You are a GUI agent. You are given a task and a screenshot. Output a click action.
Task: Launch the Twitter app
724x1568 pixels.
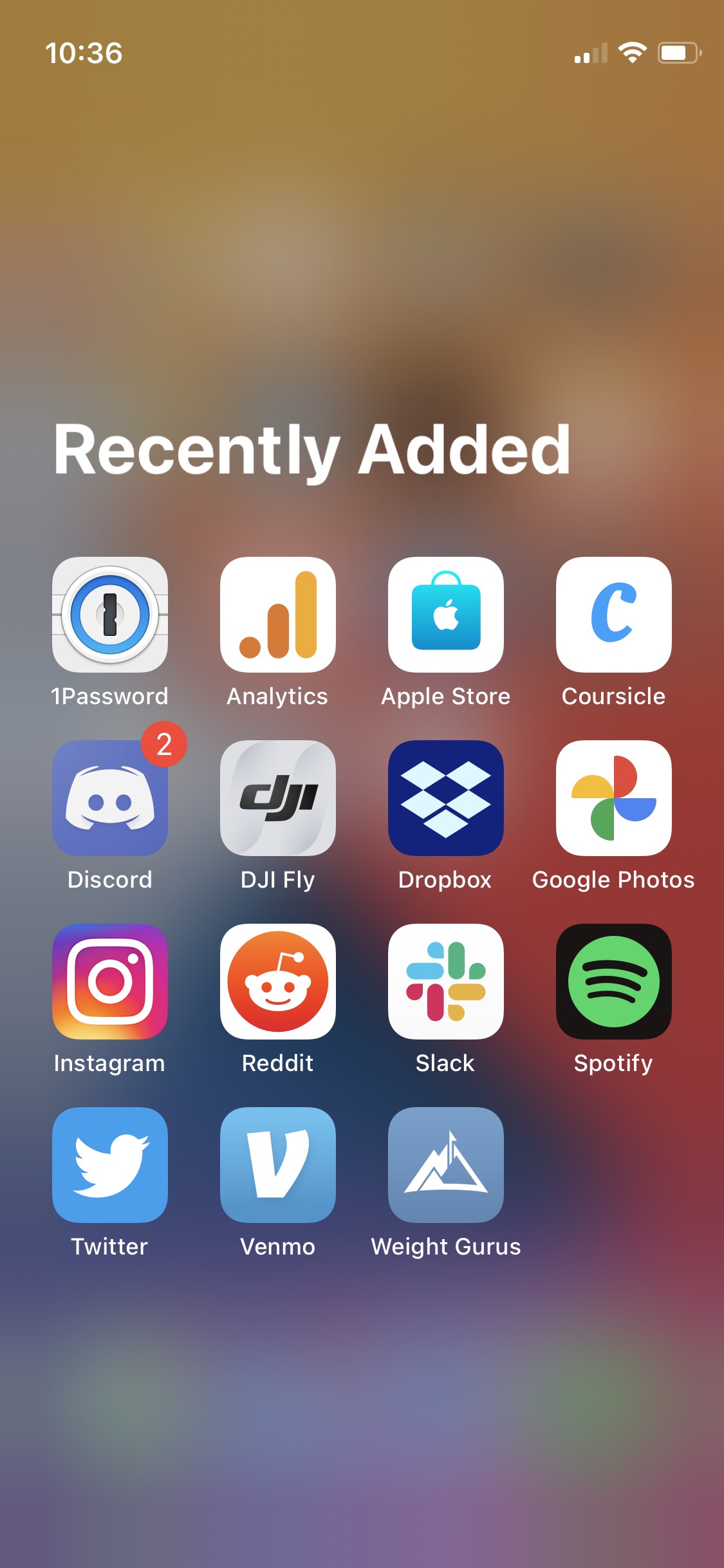[110, 1165]
